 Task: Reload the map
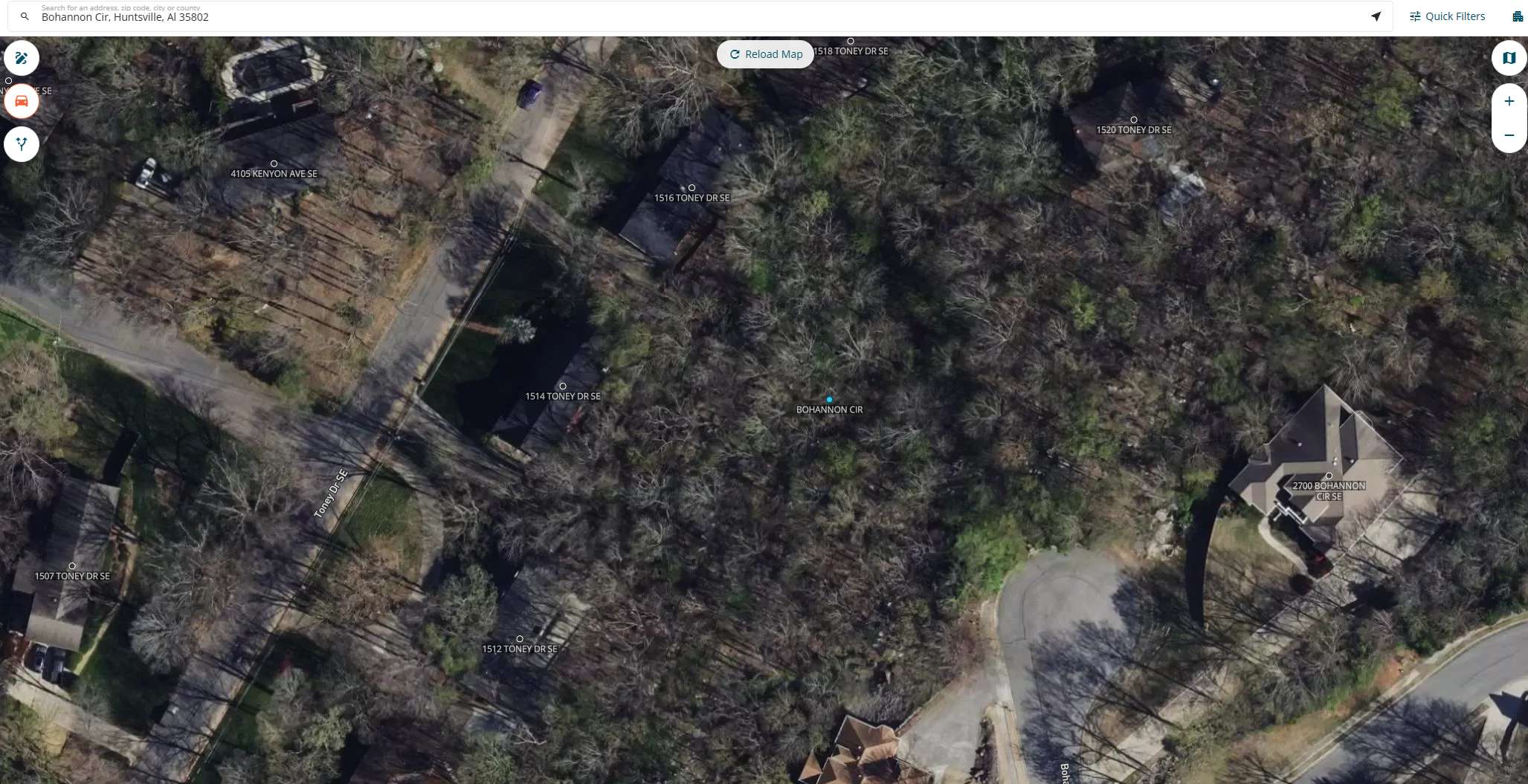coord(765,54)
